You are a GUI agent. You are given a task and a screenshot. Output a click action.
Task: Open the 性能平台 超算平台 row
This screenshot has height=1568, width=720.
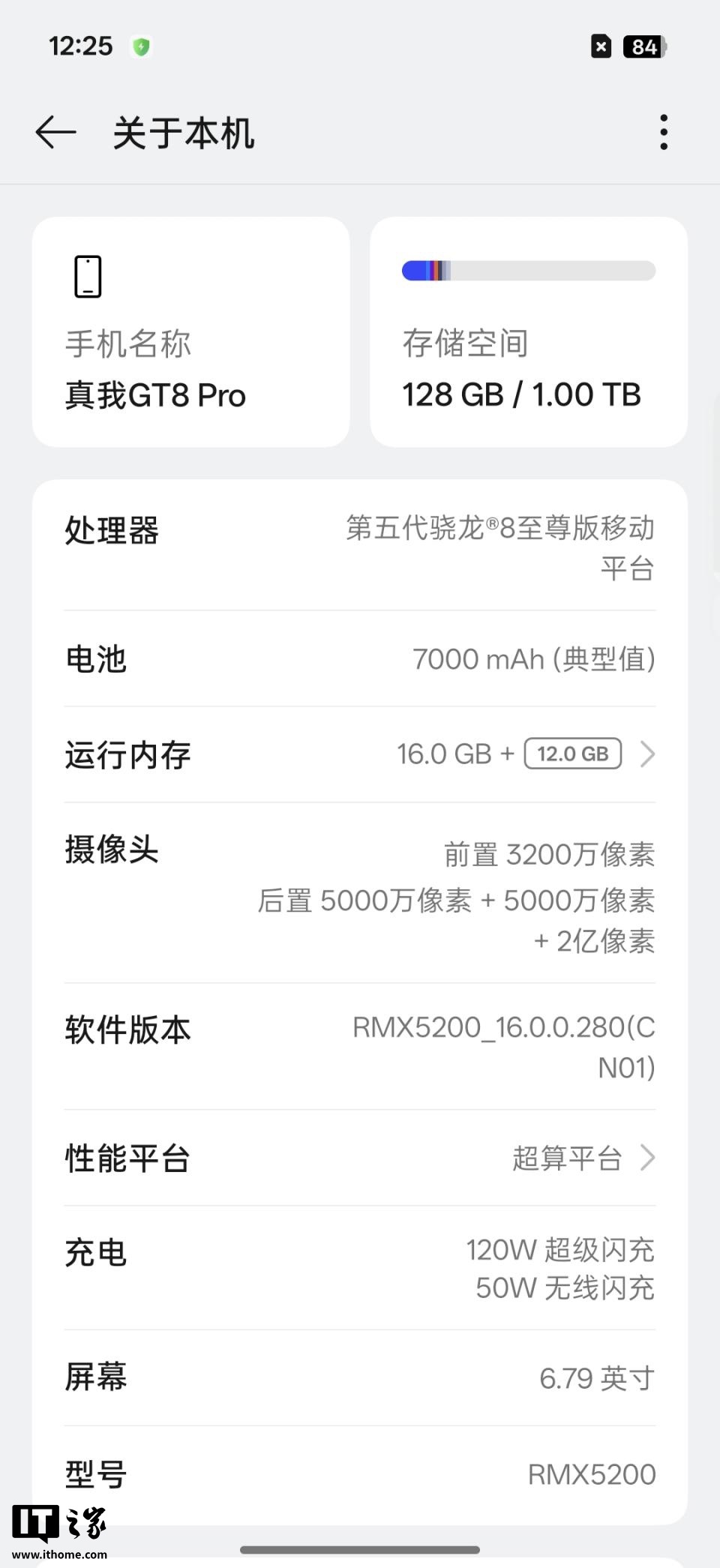point(359,1158)
